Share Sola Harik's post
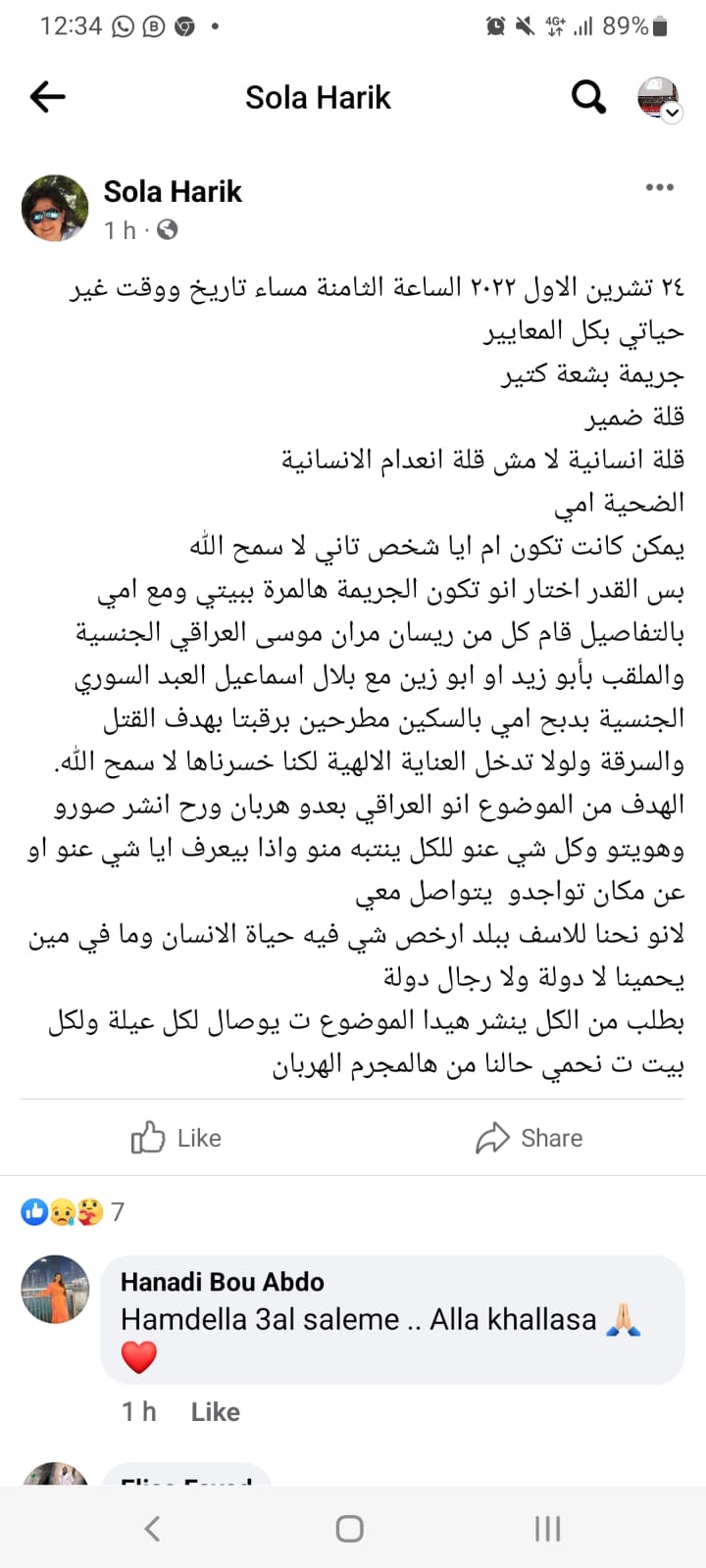Viewport: 706px width, 1568px height. [529, 1138]
